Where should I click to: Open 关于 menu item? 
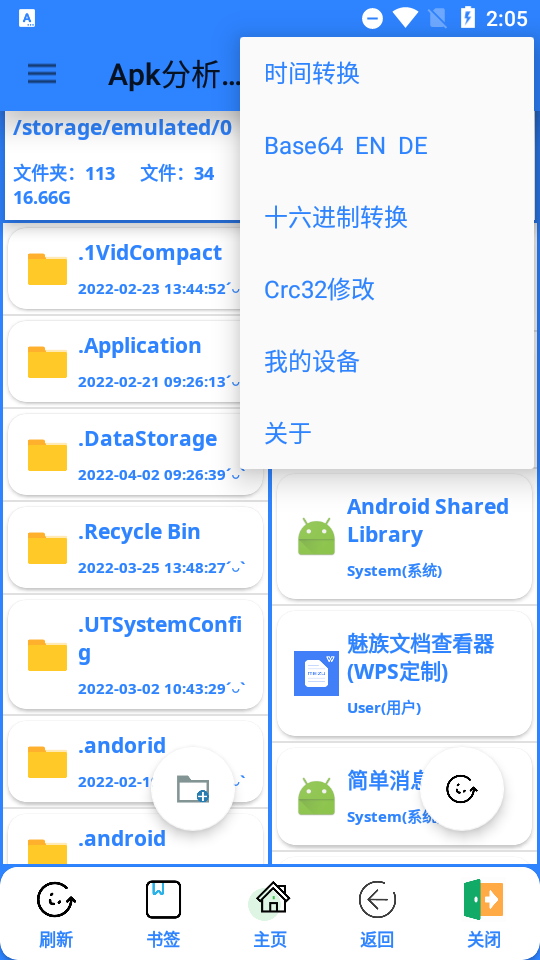(x=387, y=433)
